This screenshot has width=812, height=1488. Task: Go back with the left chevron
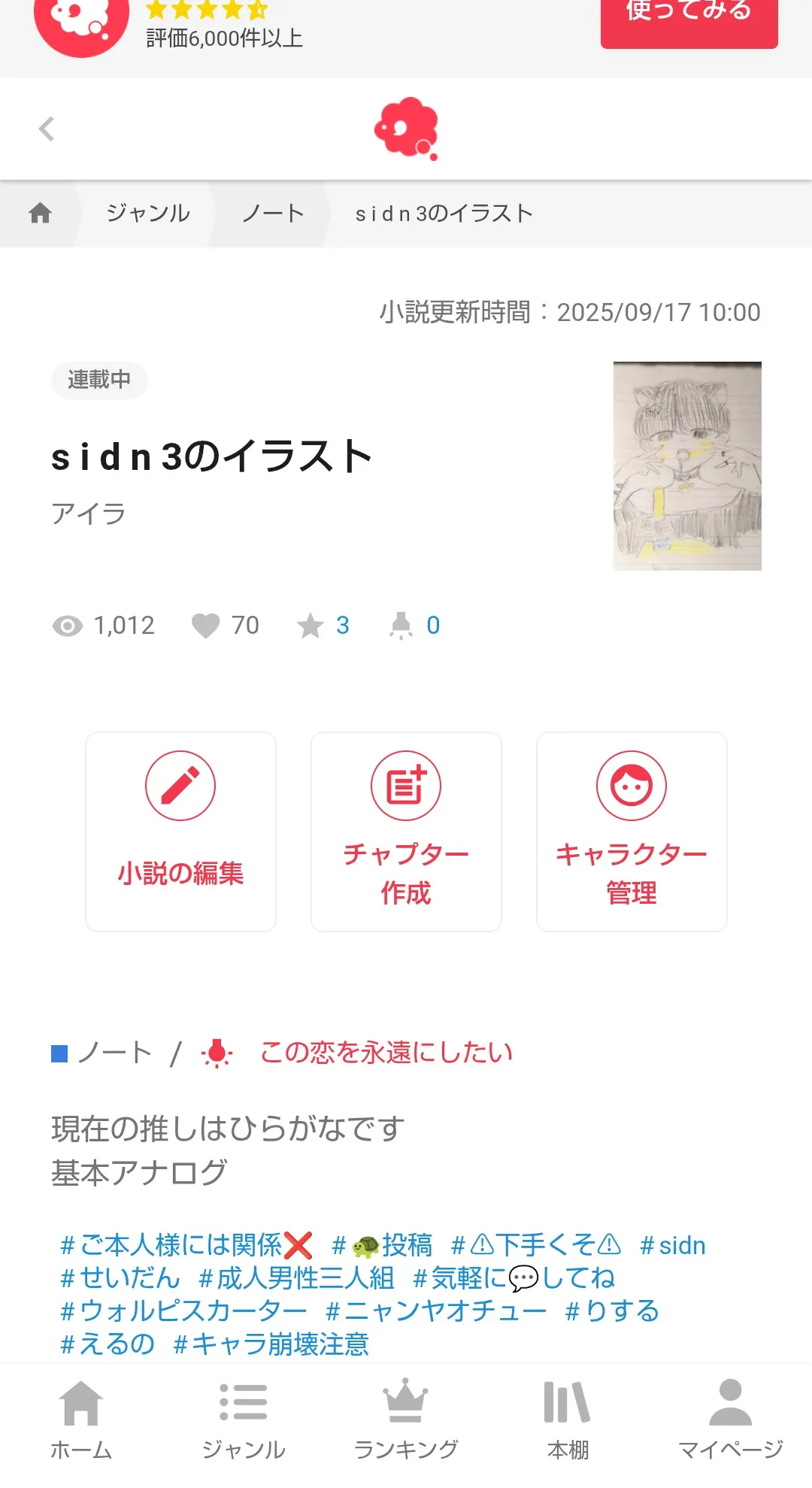click(x=47, y=129)
